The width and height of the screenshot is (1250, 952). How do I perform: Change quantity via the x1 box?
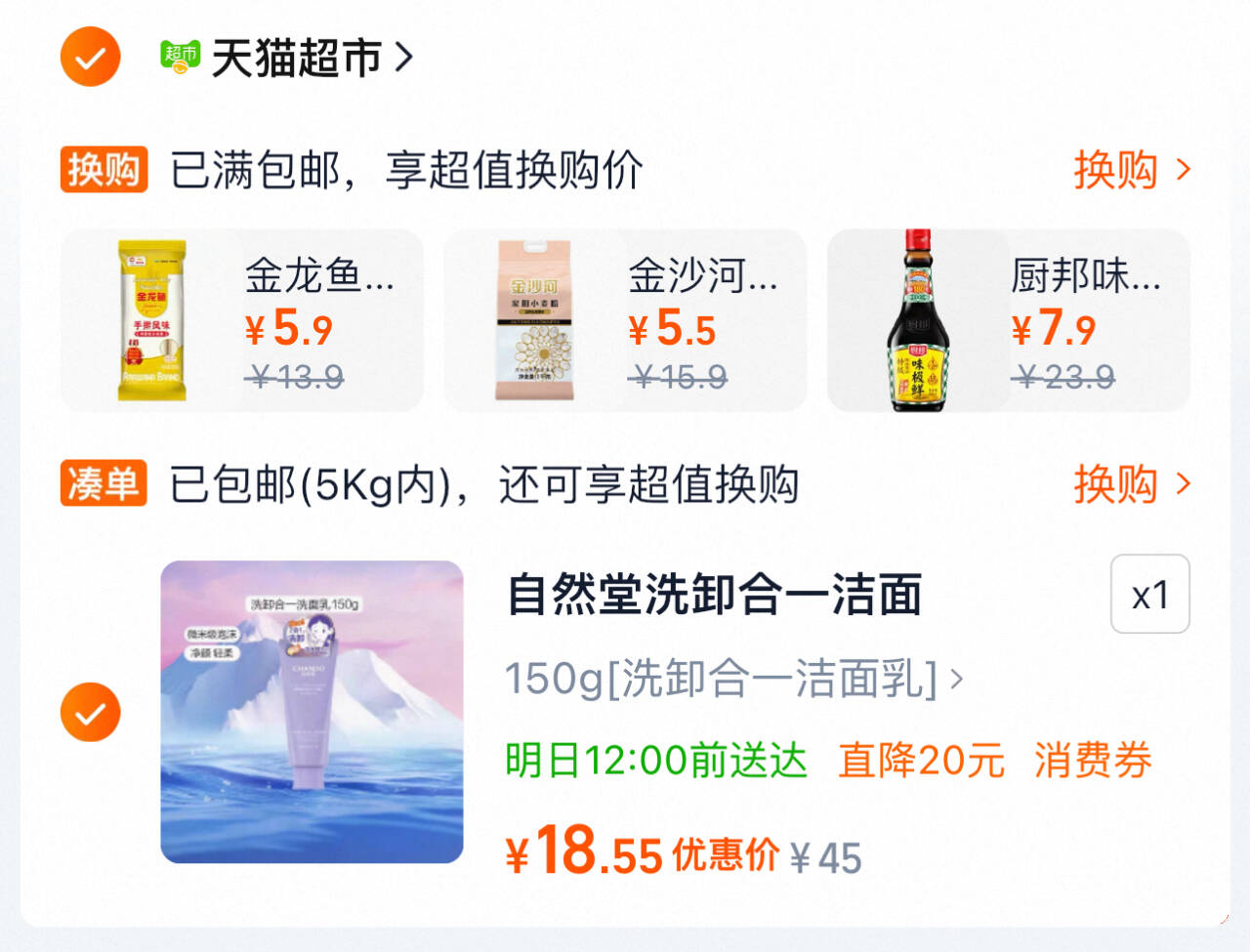coord(1149,594)
